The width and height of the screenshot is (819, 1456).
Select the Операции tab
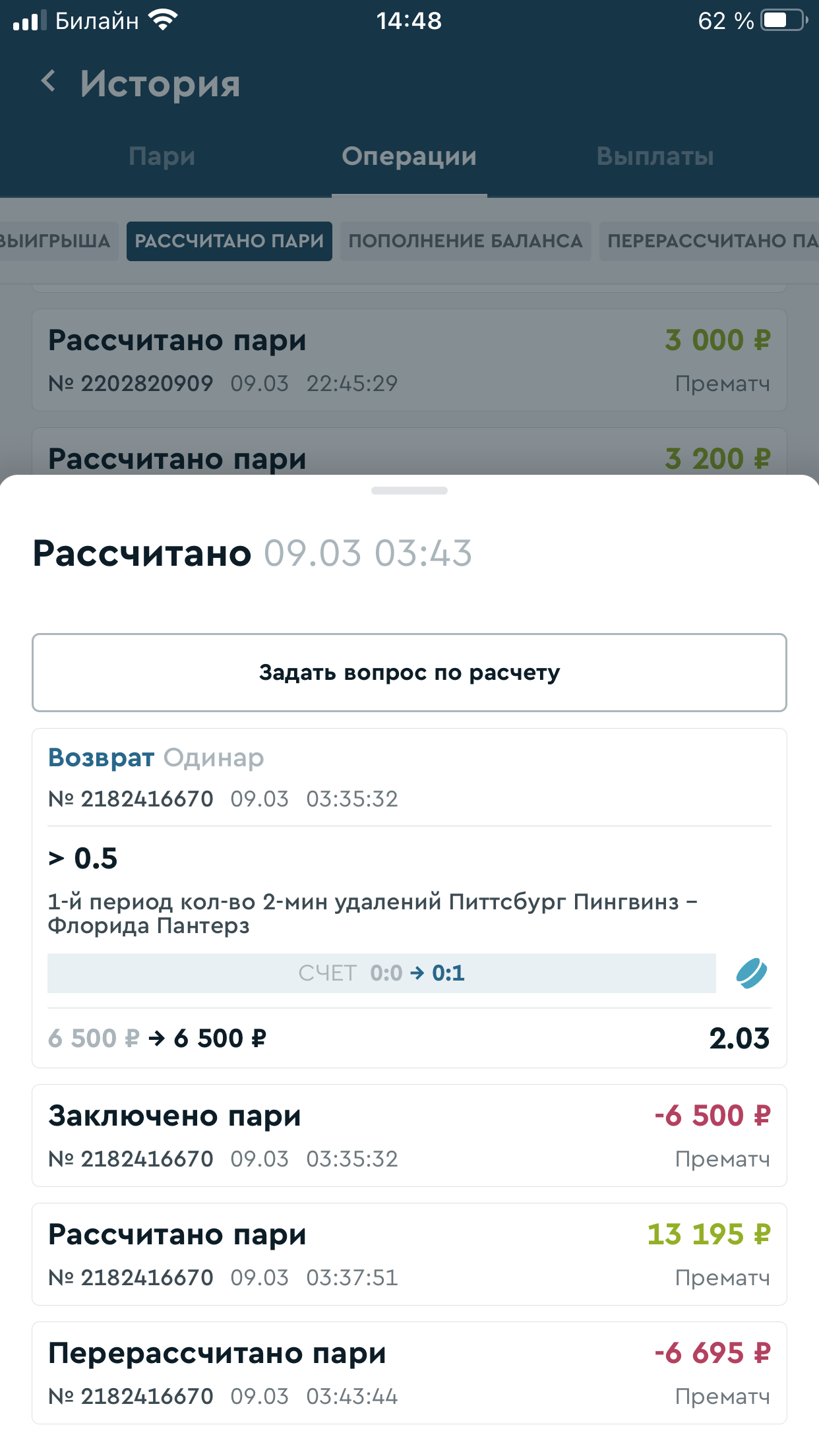[409, 157]
